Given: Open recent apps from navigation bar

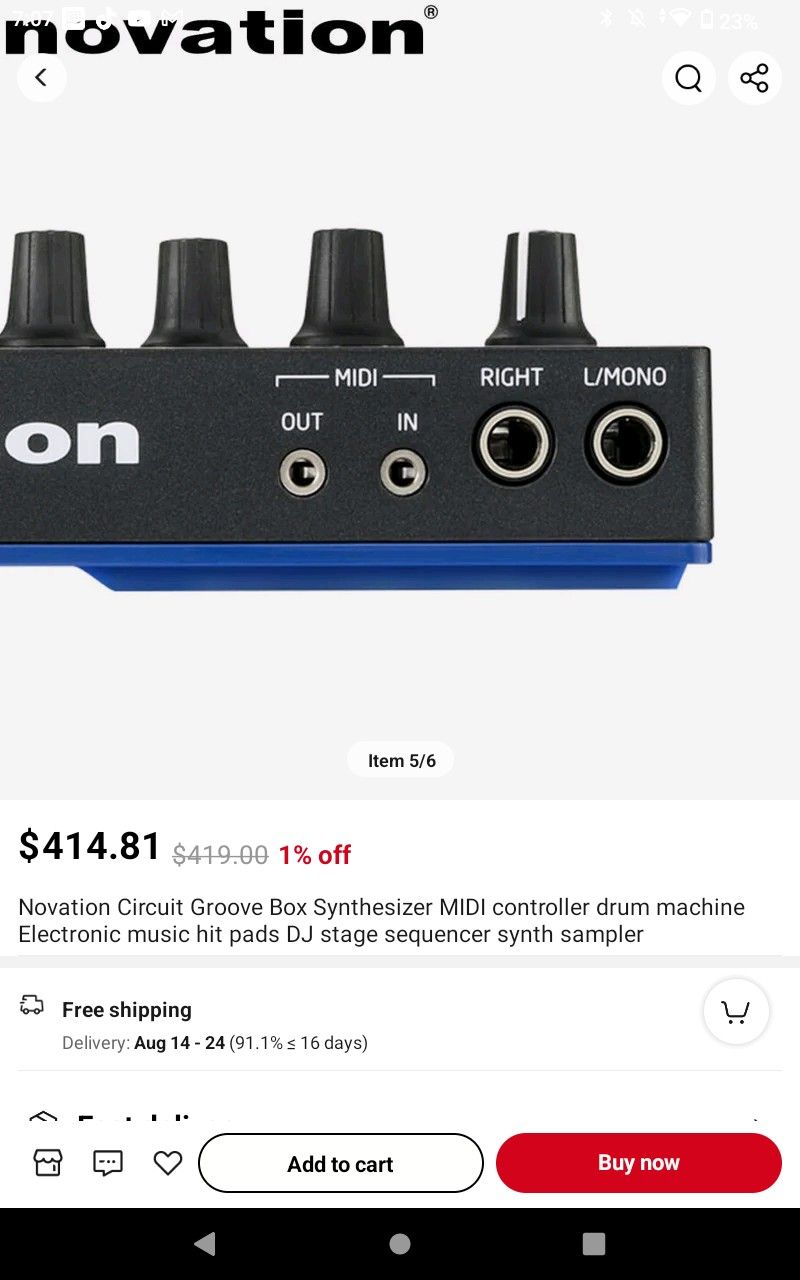Looking at the screenshot, I should [594, 1244].
